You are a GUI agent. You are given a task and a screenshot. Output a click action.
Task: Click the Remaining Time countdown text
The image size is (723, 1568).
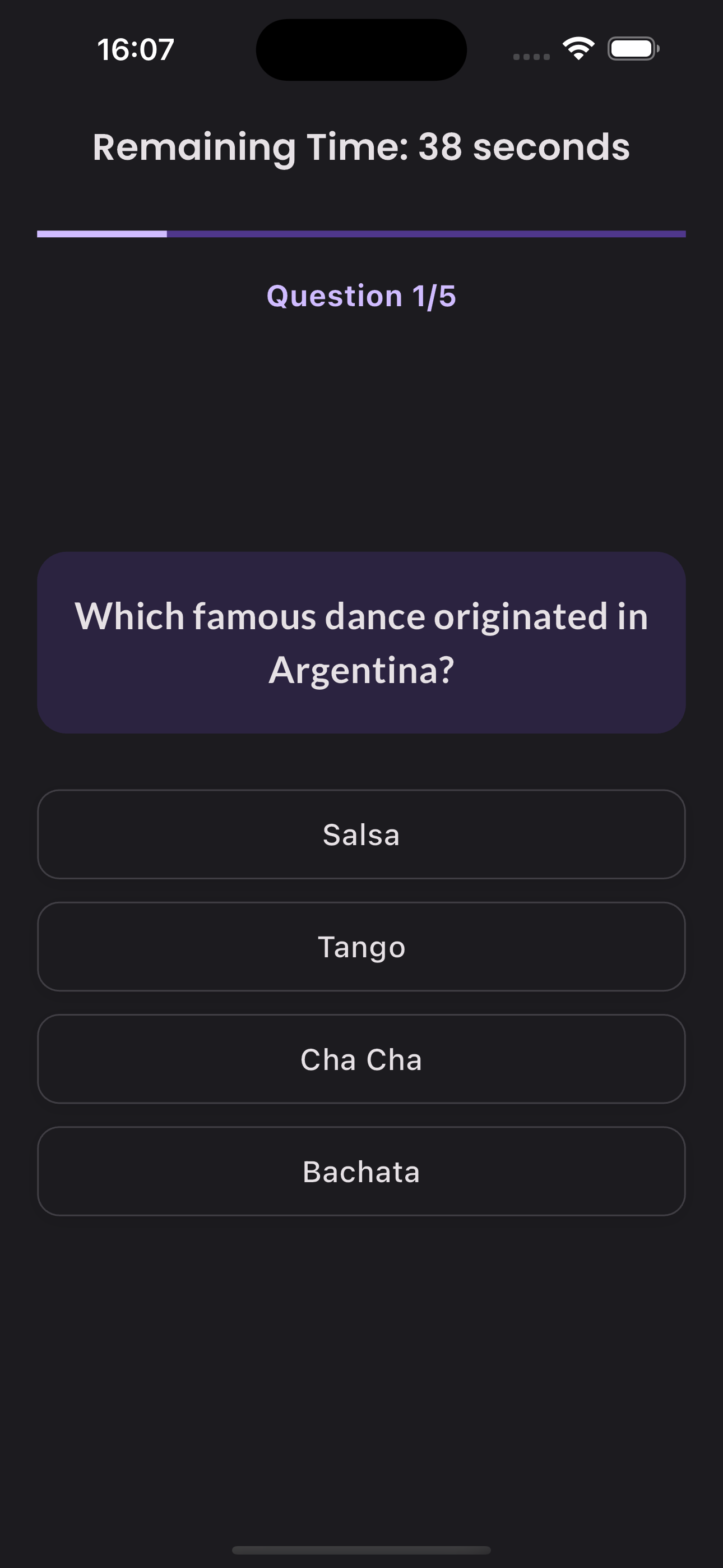click(361, 146)
